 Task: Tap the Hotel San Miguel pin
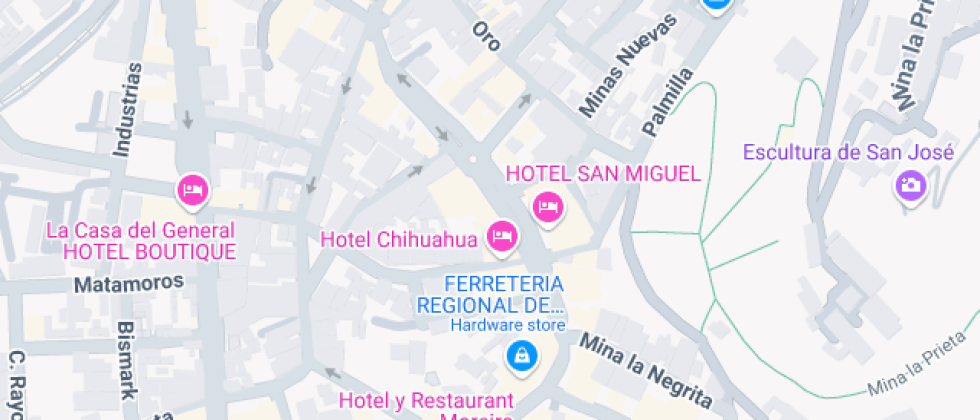(x=548, y=206)
